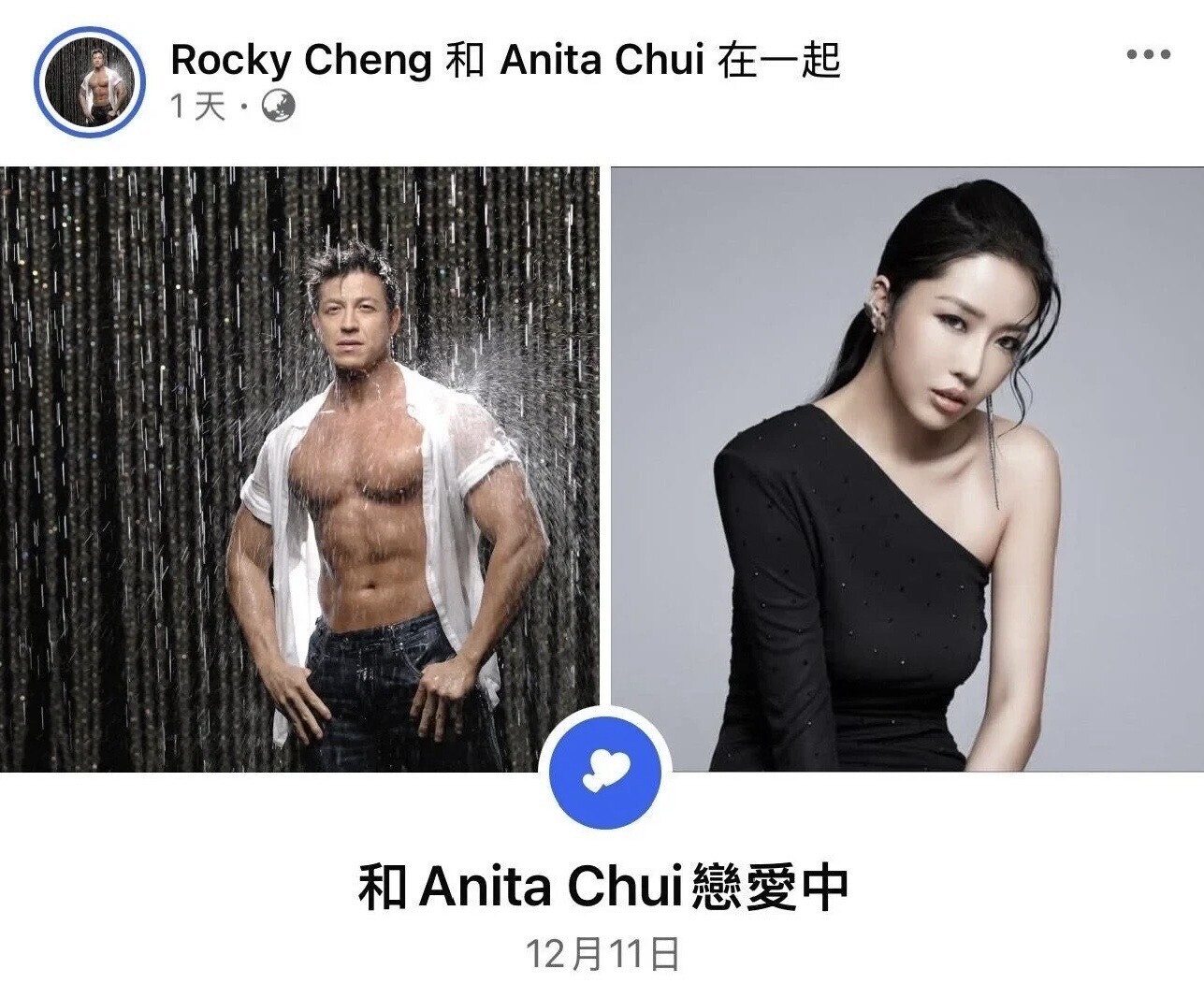Visit Rocky Cheng's profile via name link
Viewport: 1204px width, 998px height.
300,62
